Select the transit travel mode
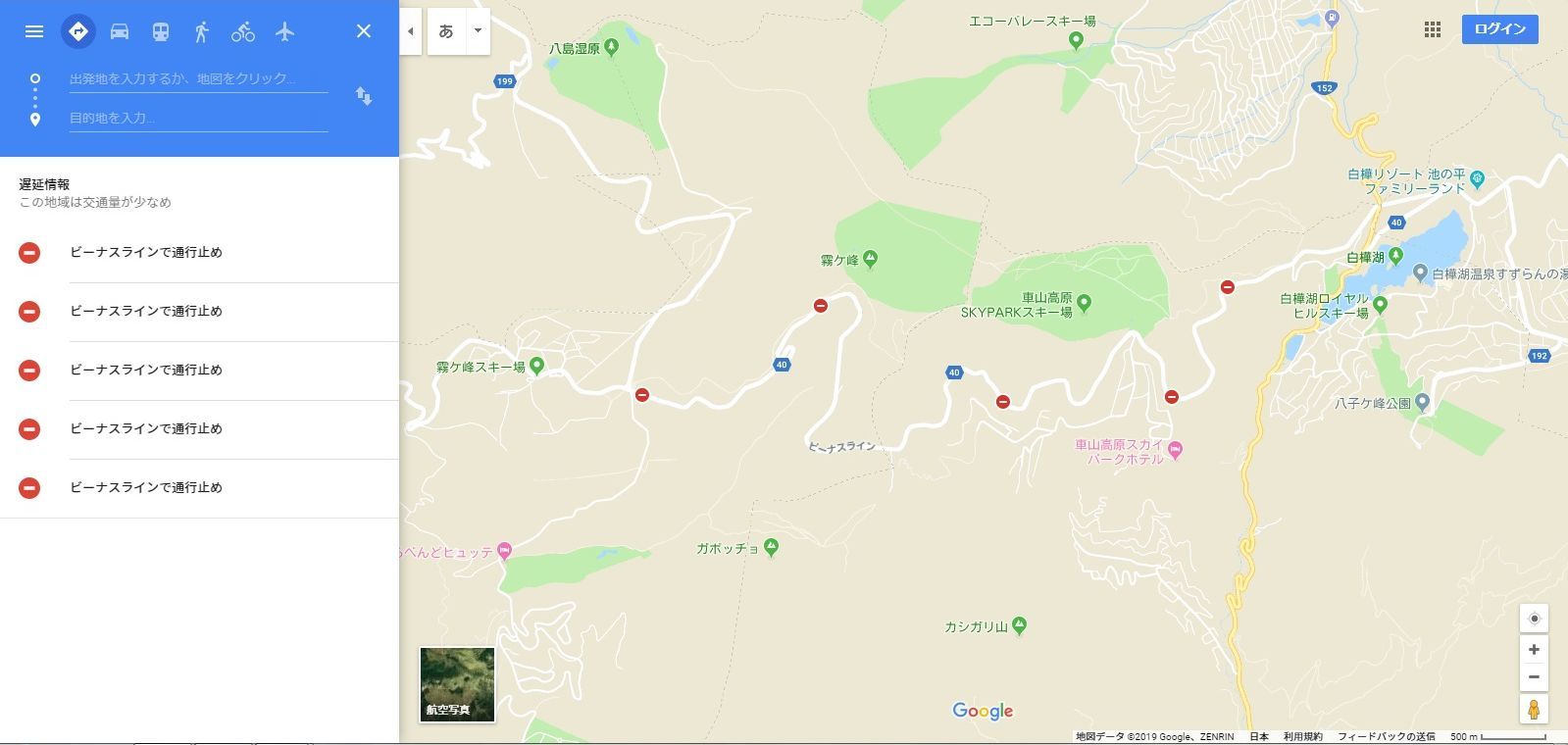 pos(161,31)
